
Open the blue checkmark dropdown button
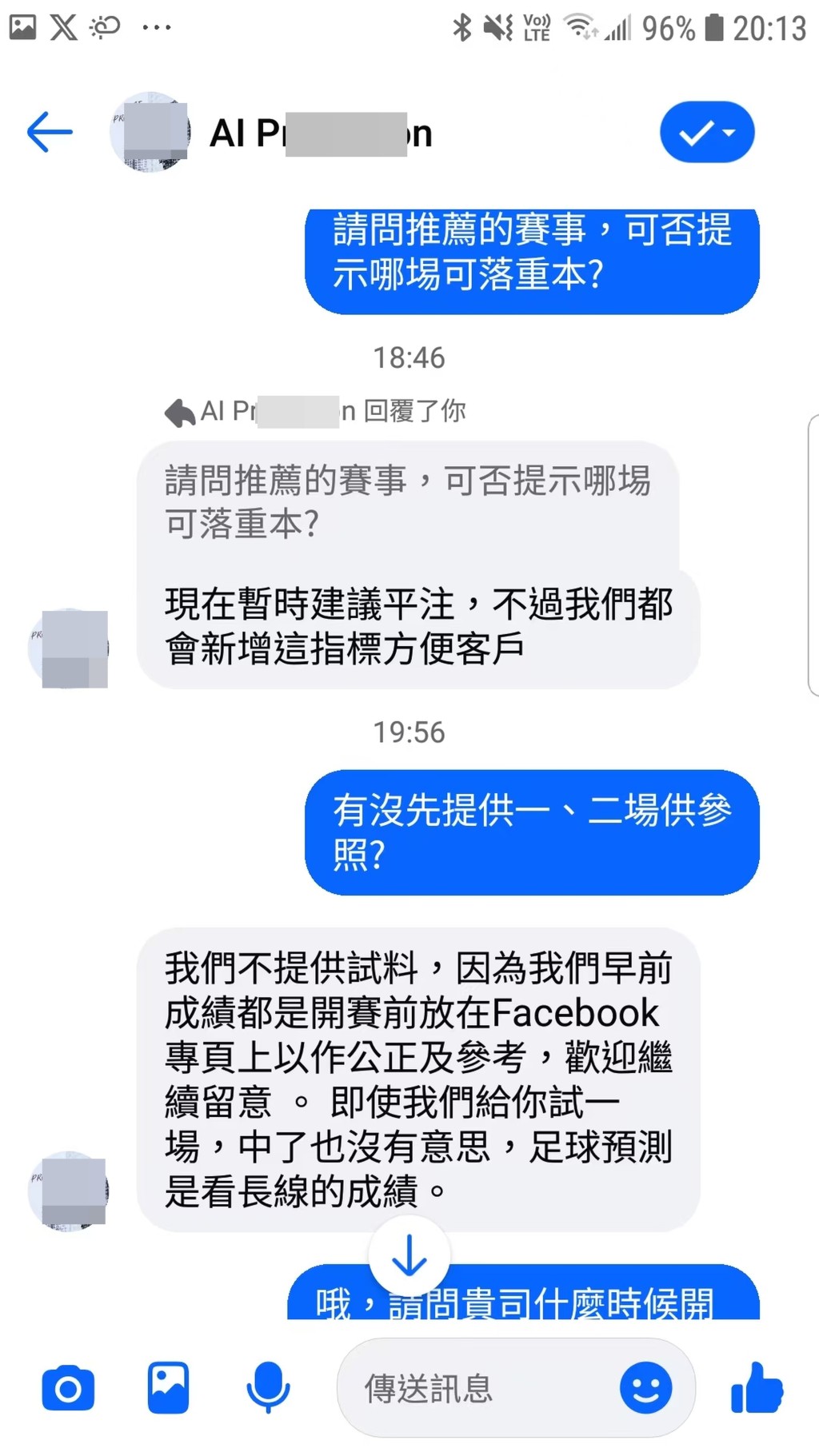(x=706, y=133)
